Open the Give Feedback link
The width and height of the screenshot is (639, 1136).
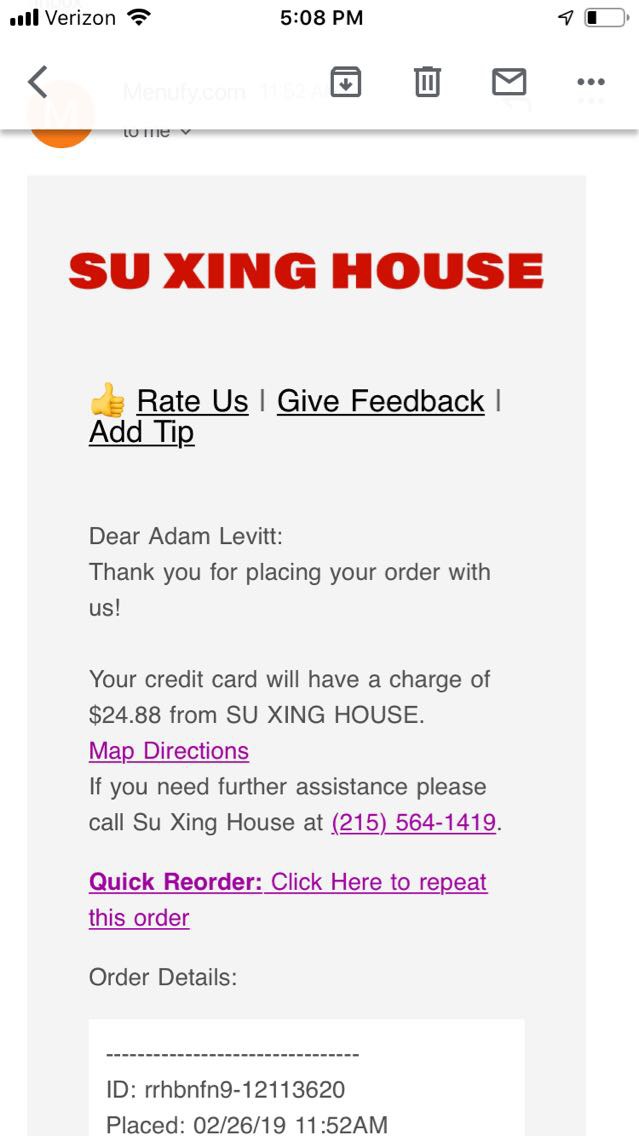click(x=380, y=401)
